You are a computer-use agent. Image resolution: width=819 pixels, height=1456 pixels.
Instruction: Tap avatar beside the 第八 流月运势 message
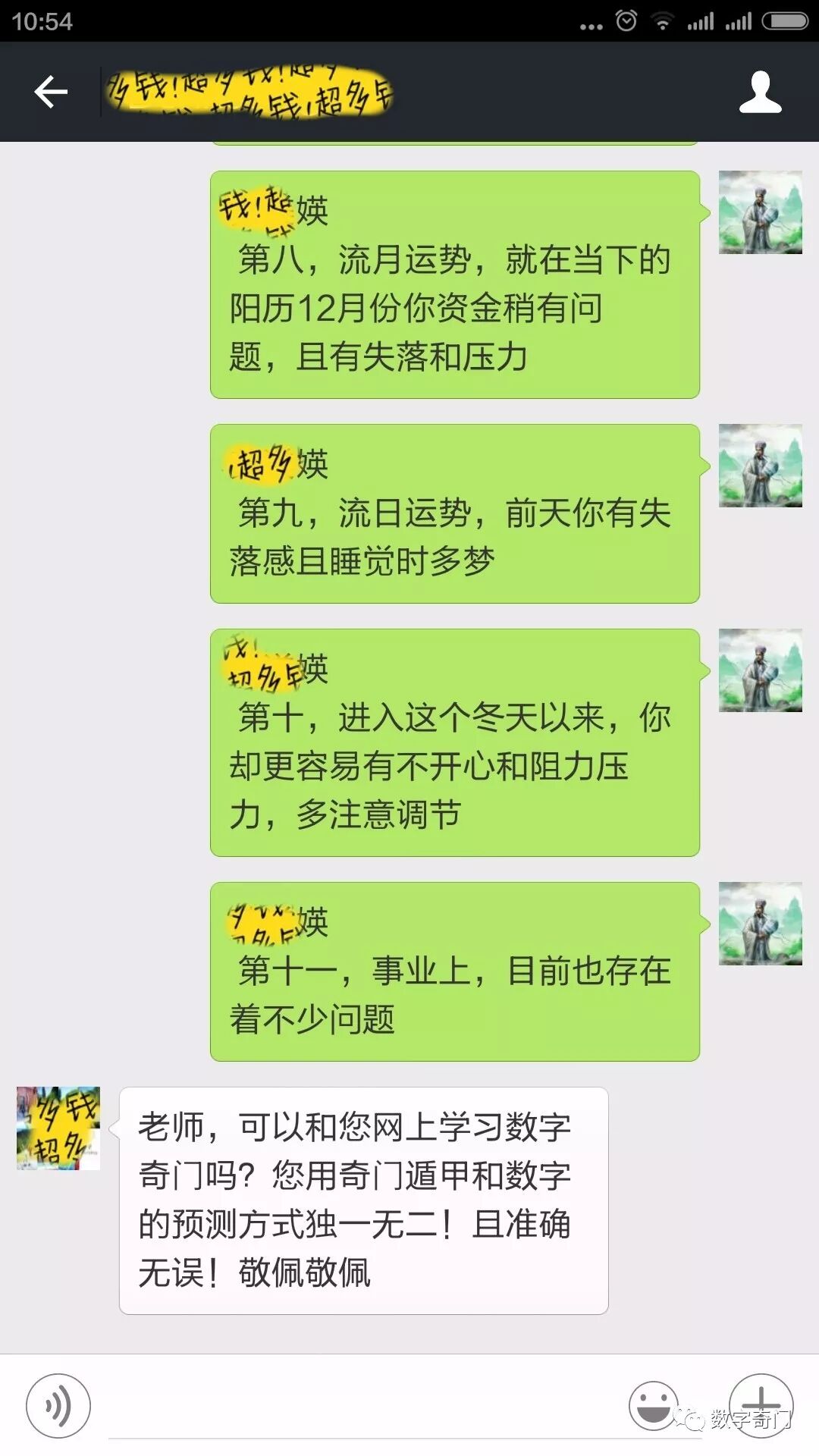coord(760,212)
